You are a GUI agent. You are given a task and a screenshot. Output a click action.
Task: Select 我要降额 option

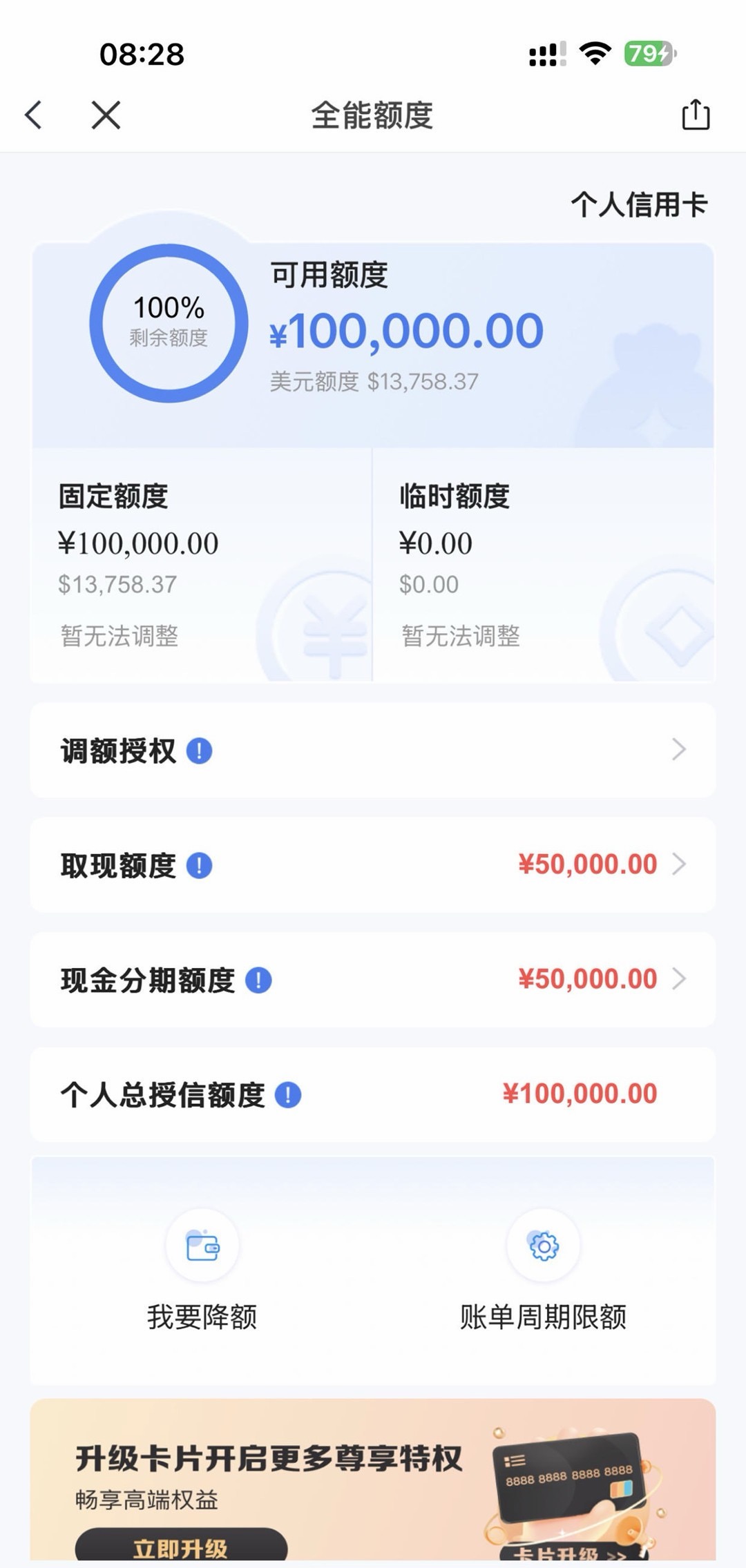tap(202, 1269)
